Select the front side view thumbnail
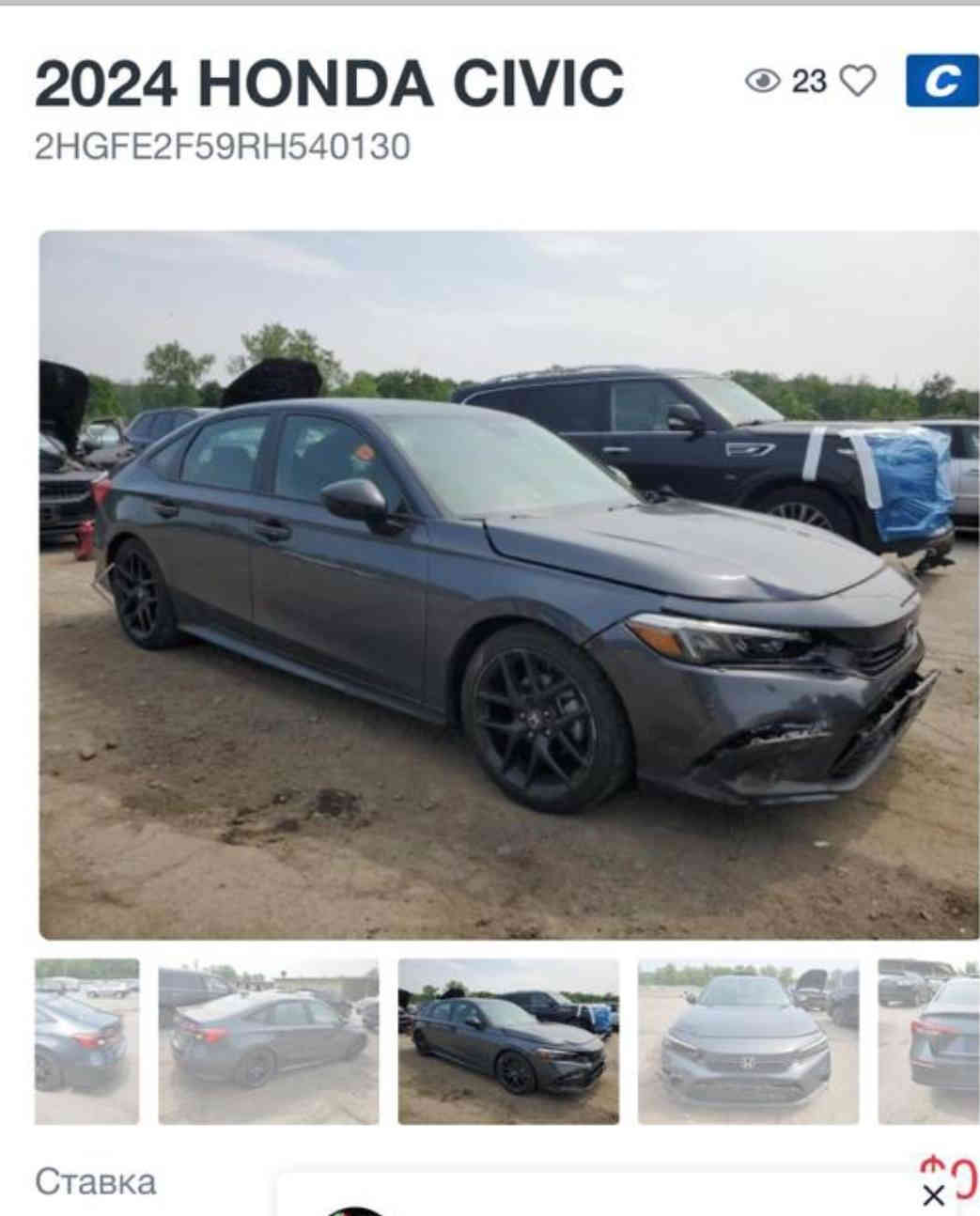The image size is (980, 1216). coord(508,1040)
